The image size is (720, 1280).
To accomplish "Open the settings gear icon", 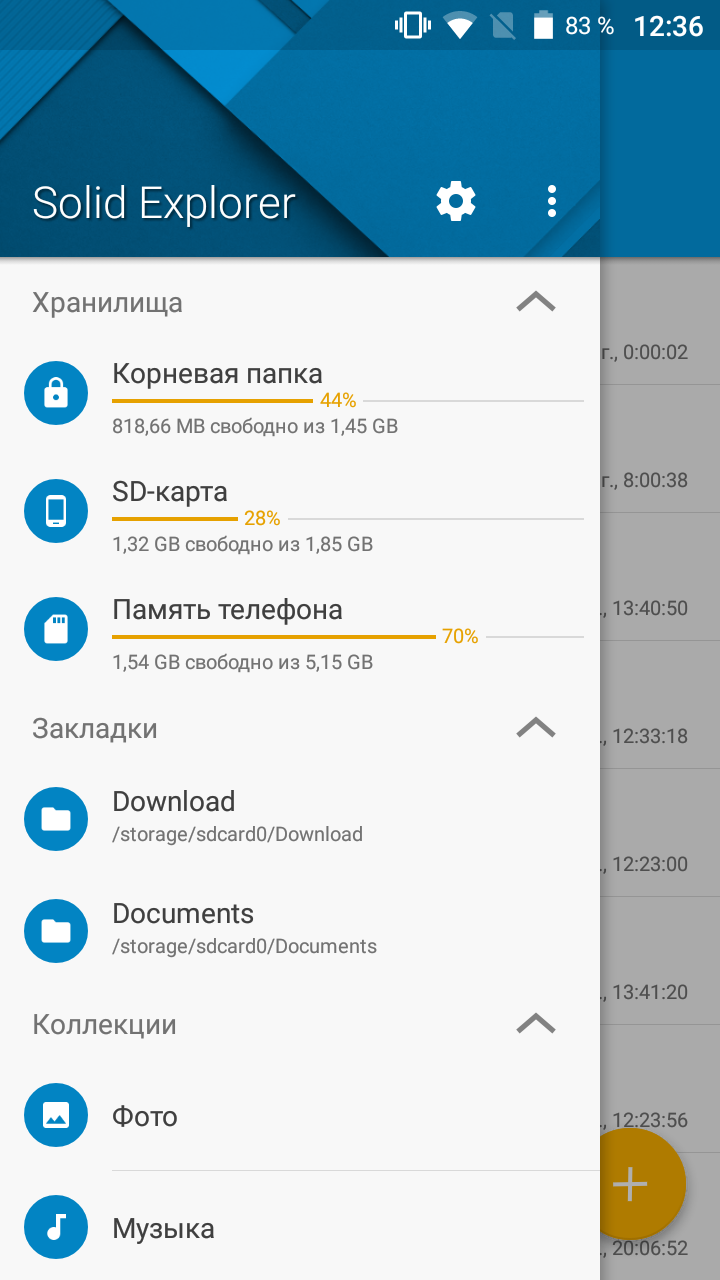I will click(456, 202).
